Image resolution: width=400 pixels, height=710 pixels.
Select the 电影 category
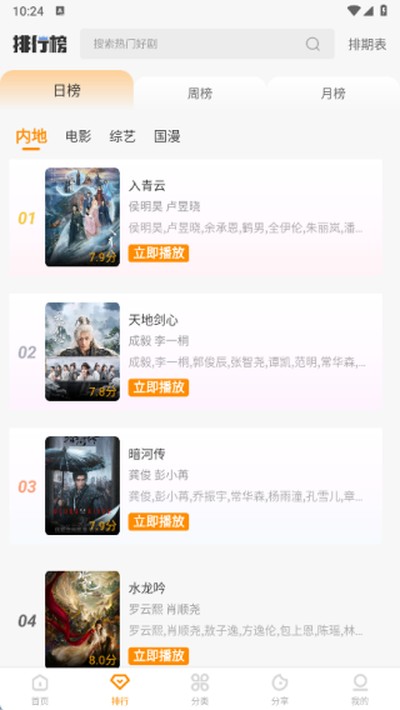point(78,136)
